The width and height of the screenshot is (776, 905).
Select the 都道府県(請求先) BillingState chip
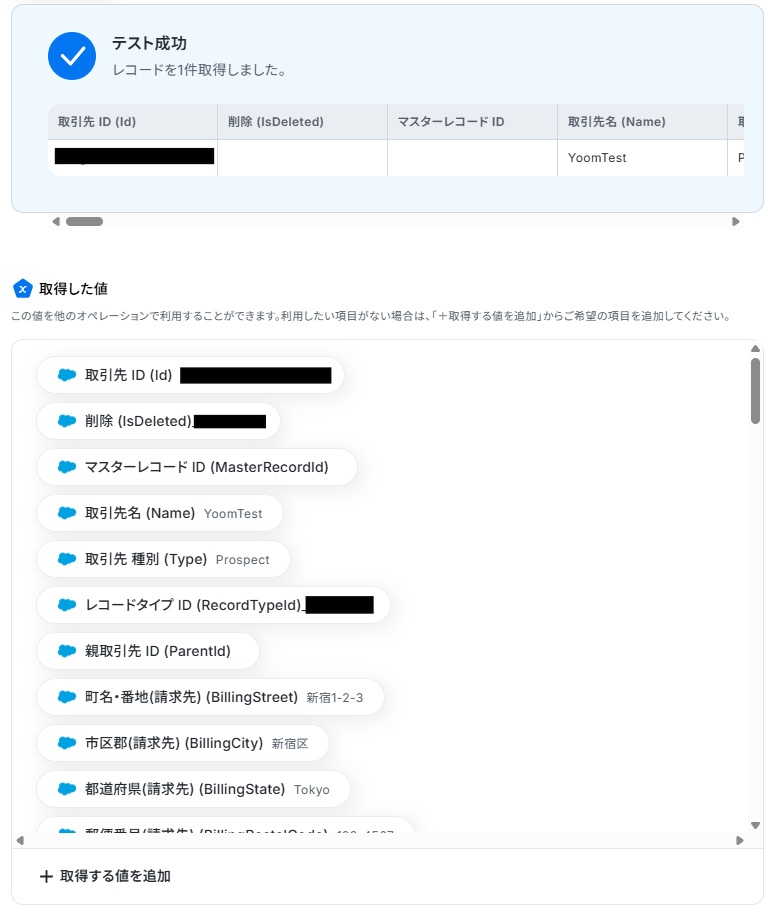tap(194, 789)
